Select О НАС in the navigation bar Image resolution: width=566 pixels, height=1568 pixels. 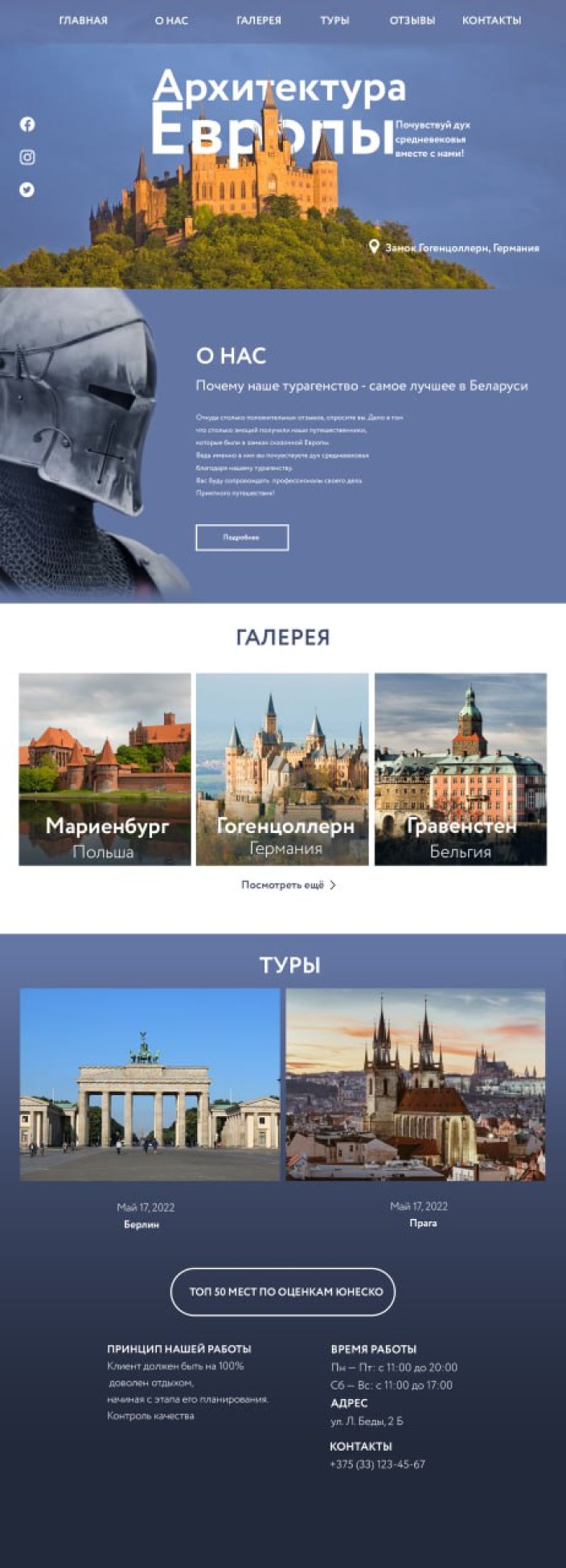click(171, 20)
